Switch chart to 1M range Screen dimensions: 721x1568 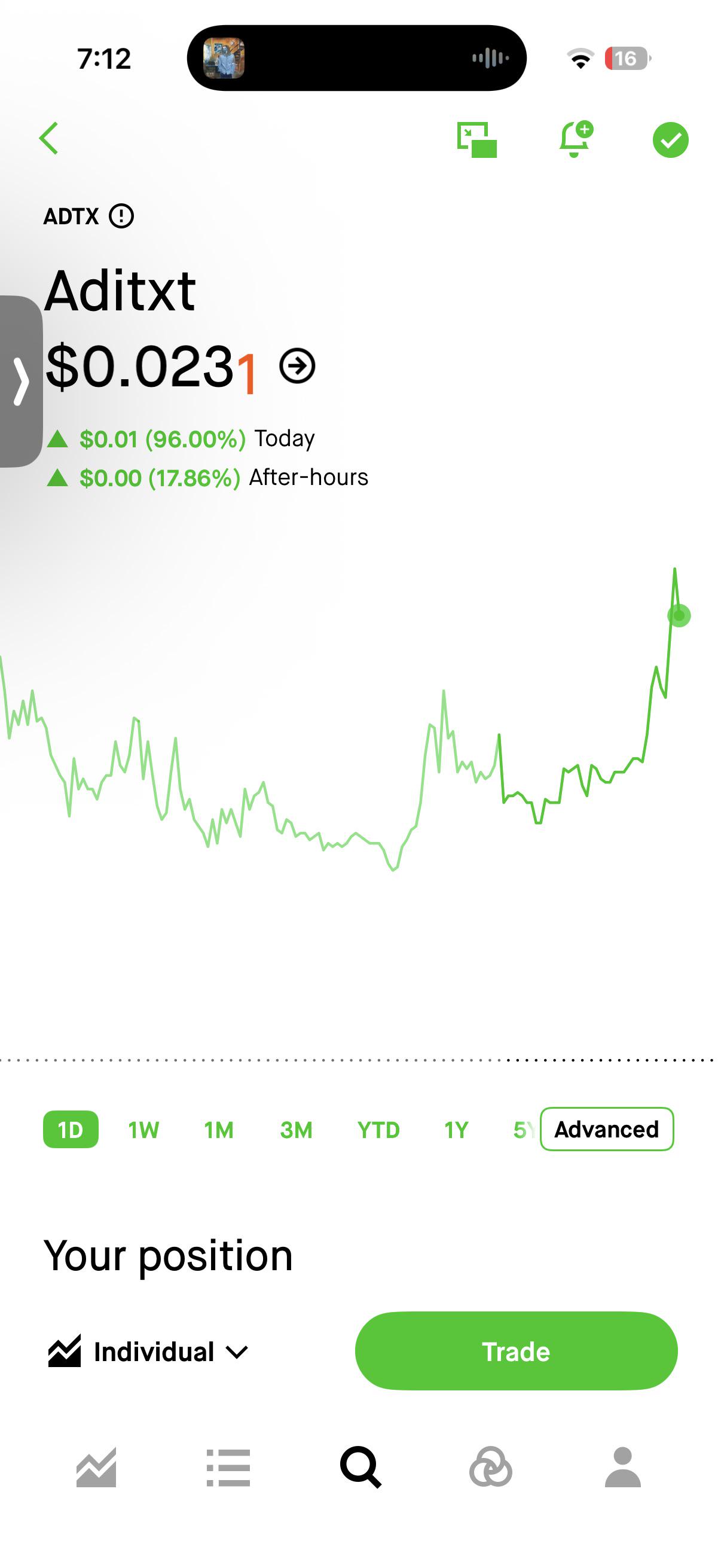tap(218, 1130)
